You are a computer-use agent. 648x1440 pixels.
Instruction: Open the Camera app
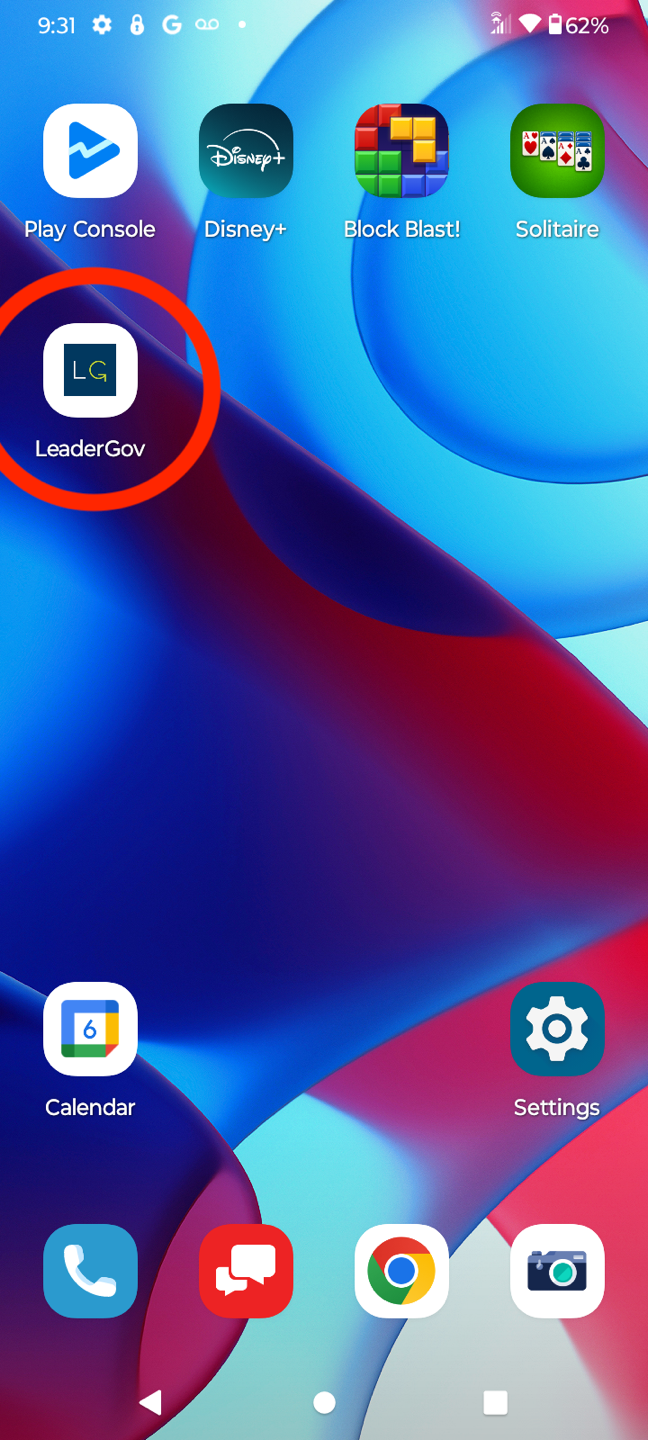557,1271
